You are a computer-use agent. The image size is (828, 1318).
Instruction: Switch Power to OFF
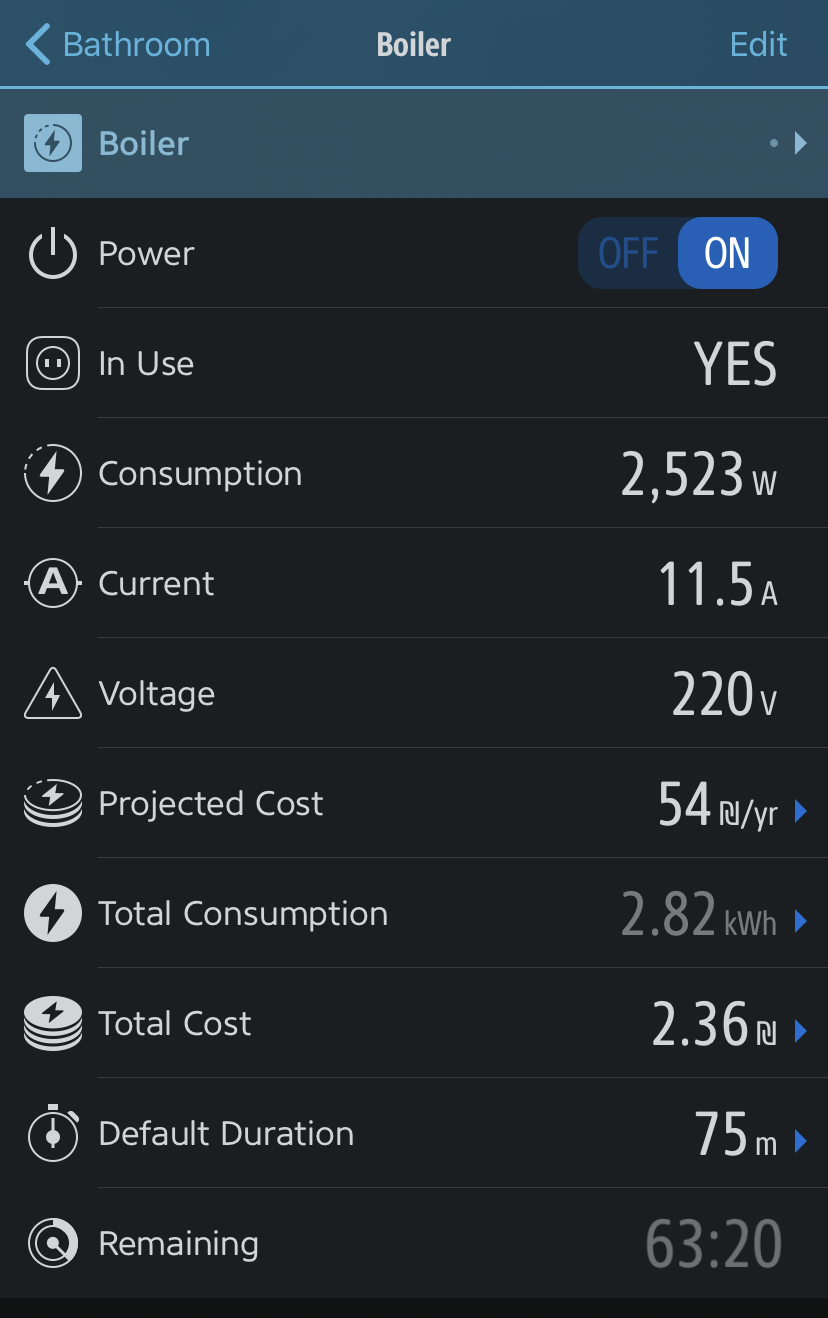(628, 253)
